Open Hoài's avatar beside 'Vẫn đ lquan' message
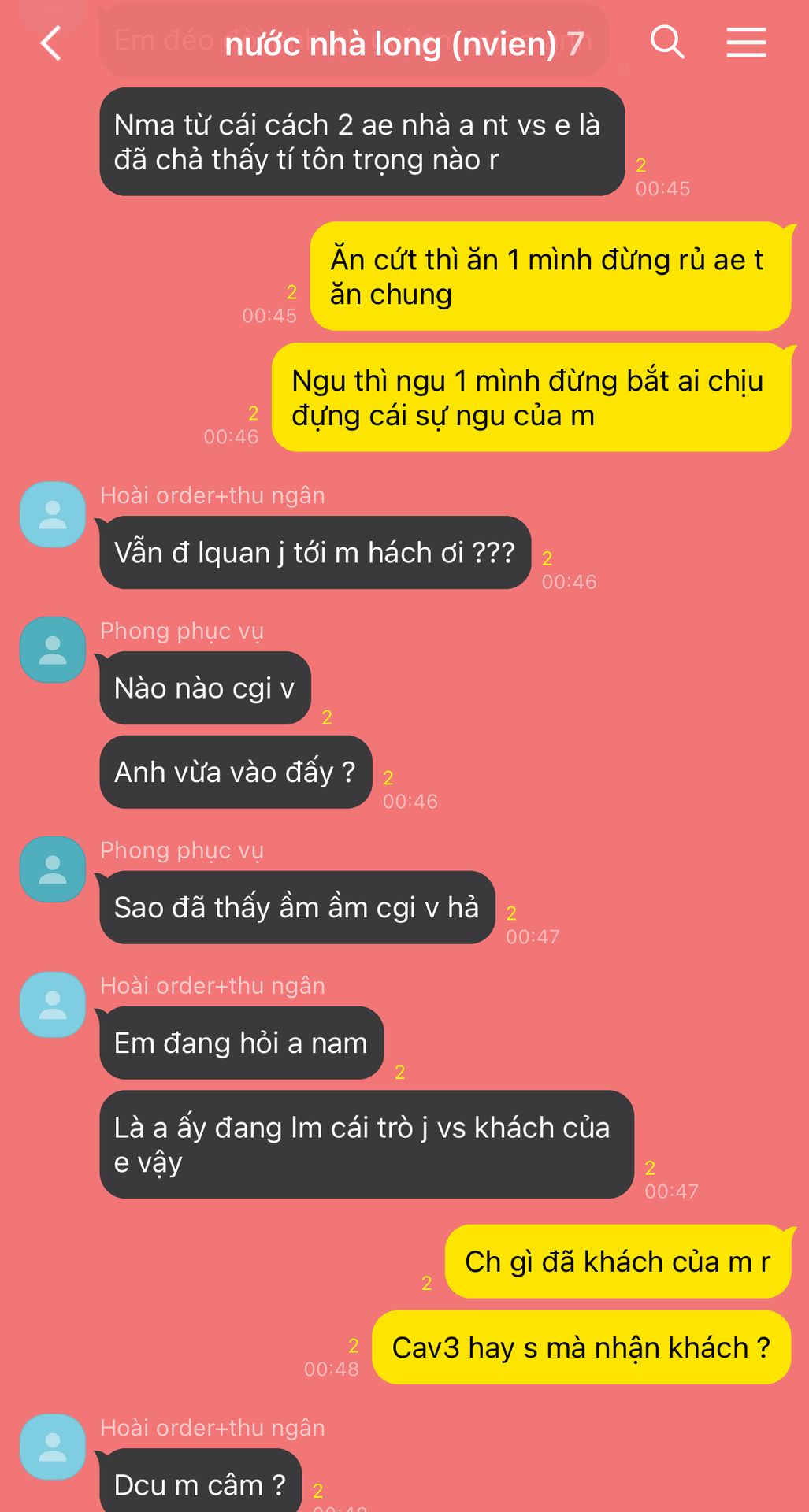This screenshot has height=1512, width=809. (53, 514)
